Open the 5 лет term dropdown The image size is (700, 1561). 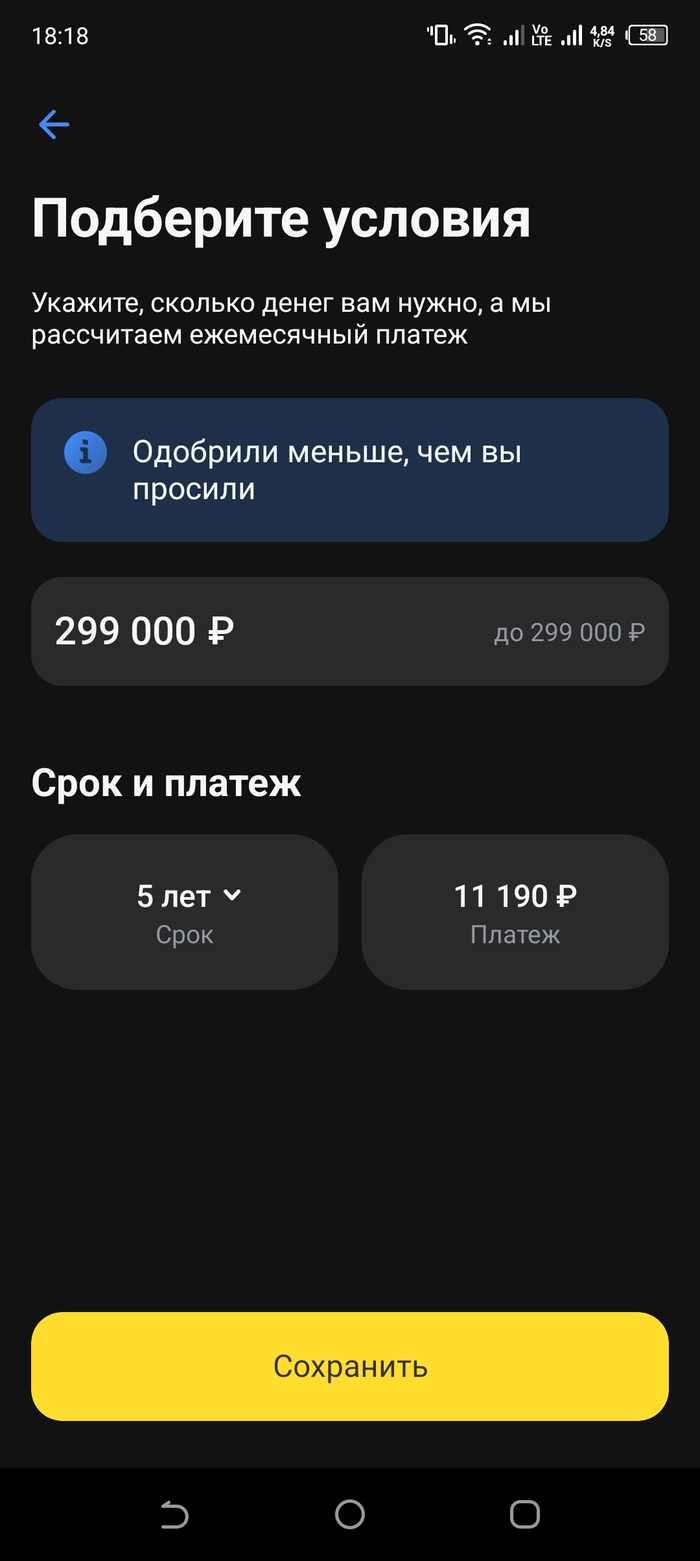[186, 910]
